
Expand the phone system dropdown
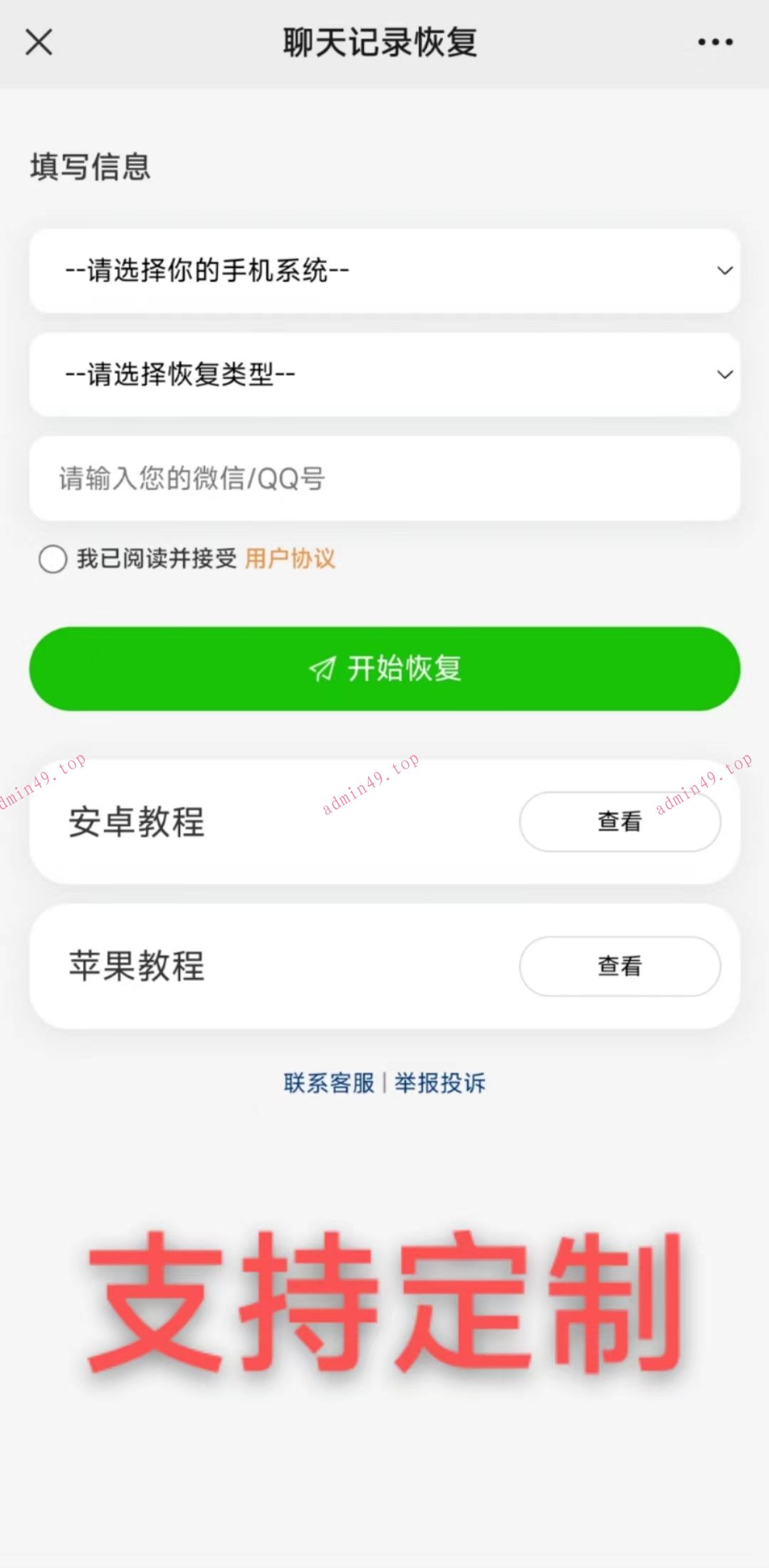[384, 271]
